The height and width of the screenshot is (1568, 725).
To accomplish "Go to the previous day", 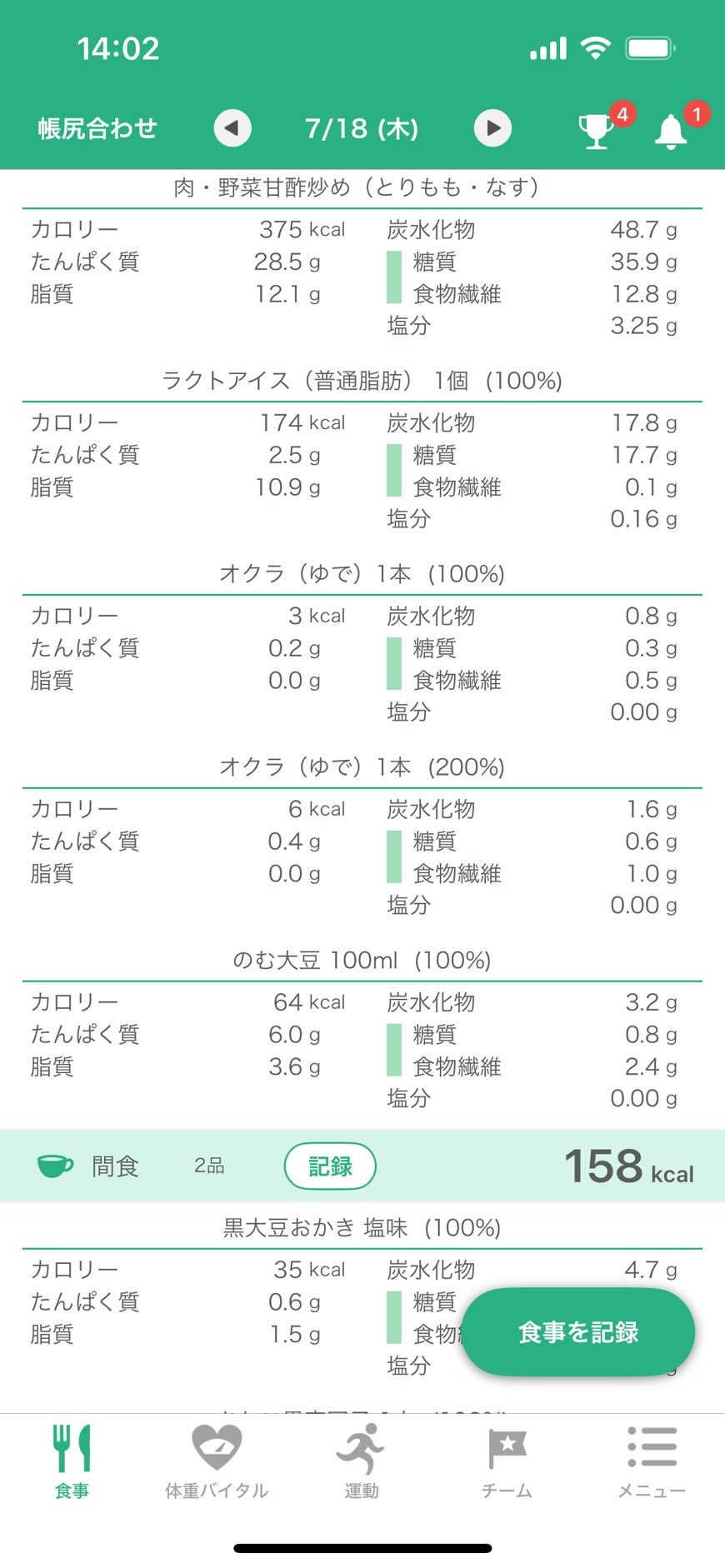I will click(x=232, y=128).
